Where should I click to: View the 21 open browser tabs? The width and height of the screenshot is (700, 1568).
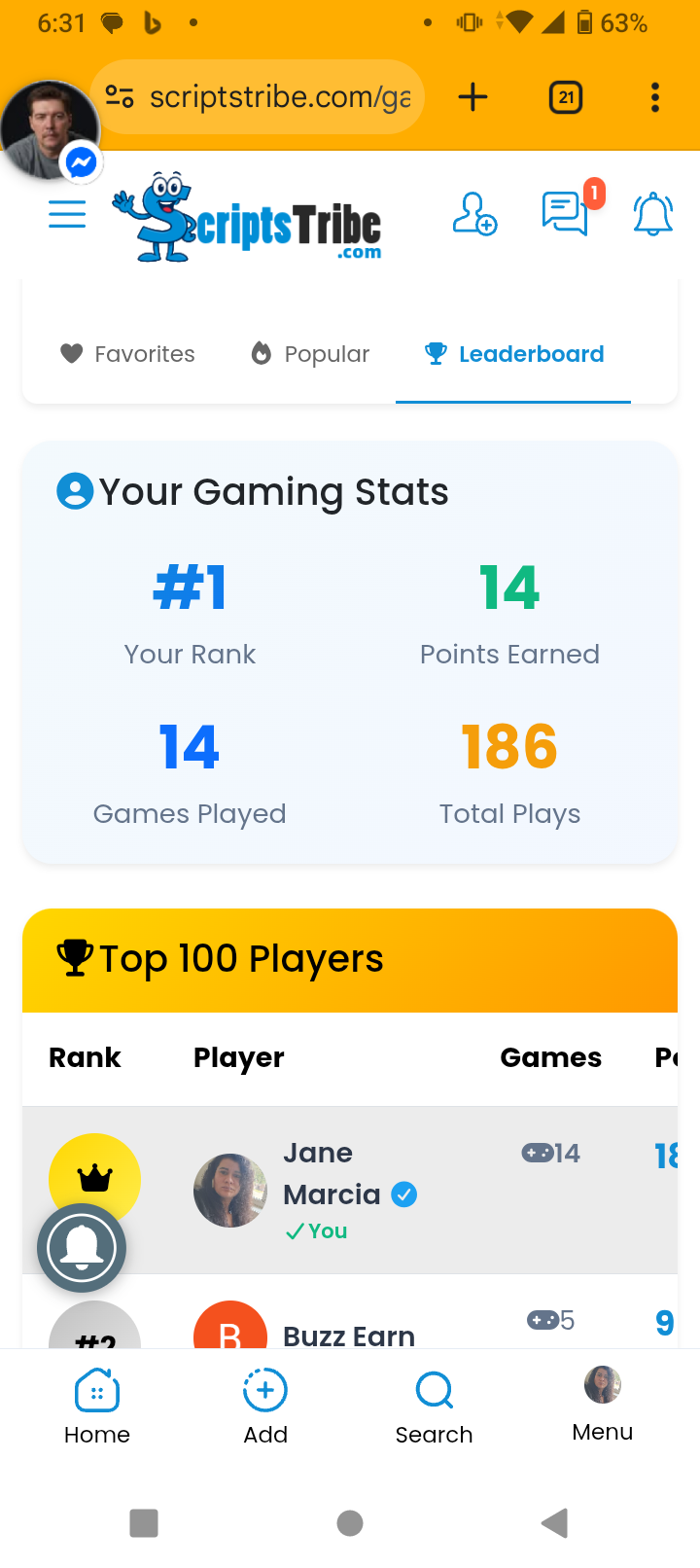(565, 97)
